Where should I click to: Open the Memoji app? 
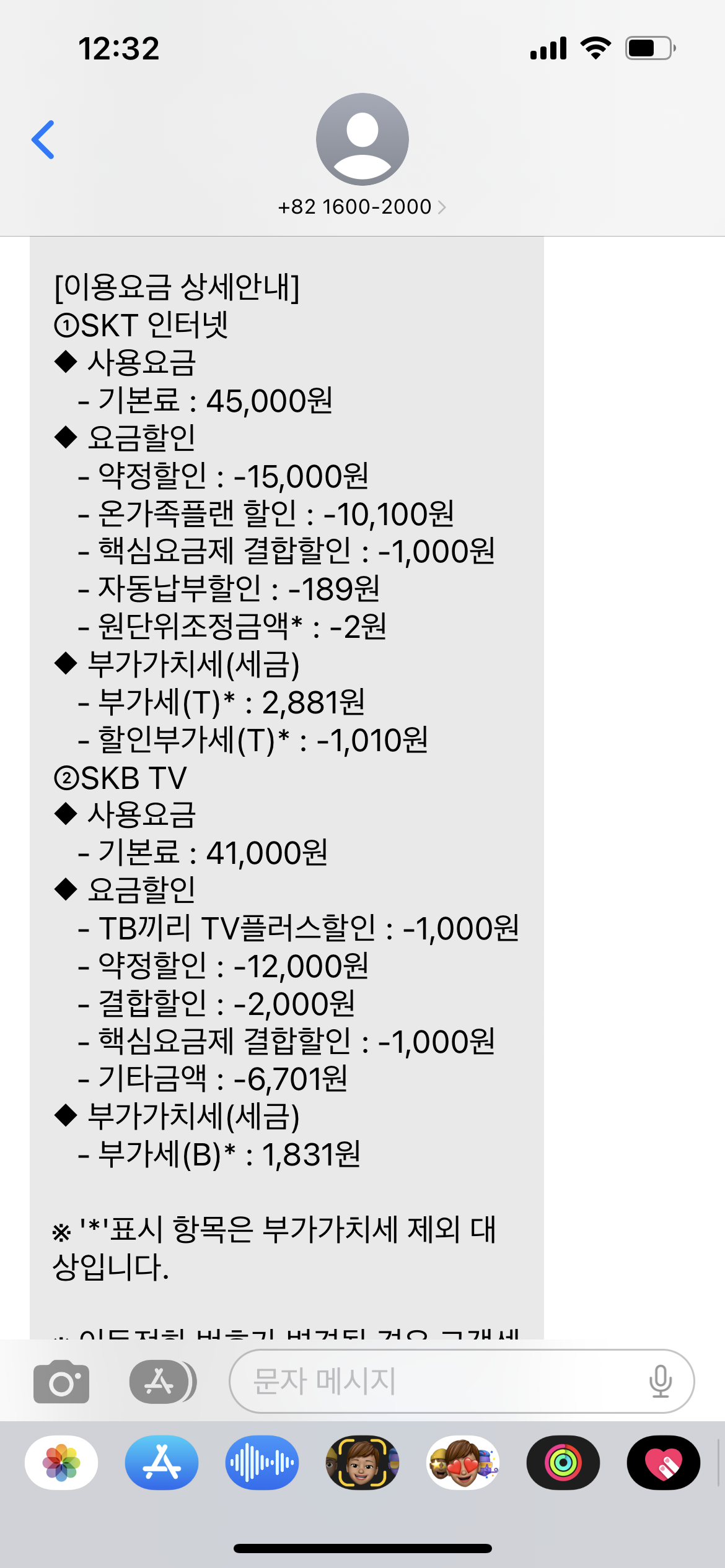pos(362,1463)
